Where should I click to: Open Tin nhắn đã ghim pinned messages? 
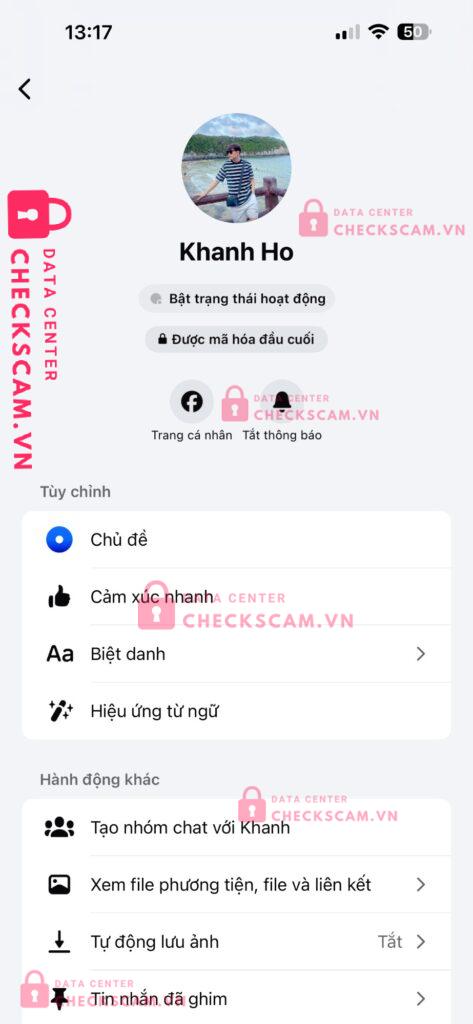(236, 999)
